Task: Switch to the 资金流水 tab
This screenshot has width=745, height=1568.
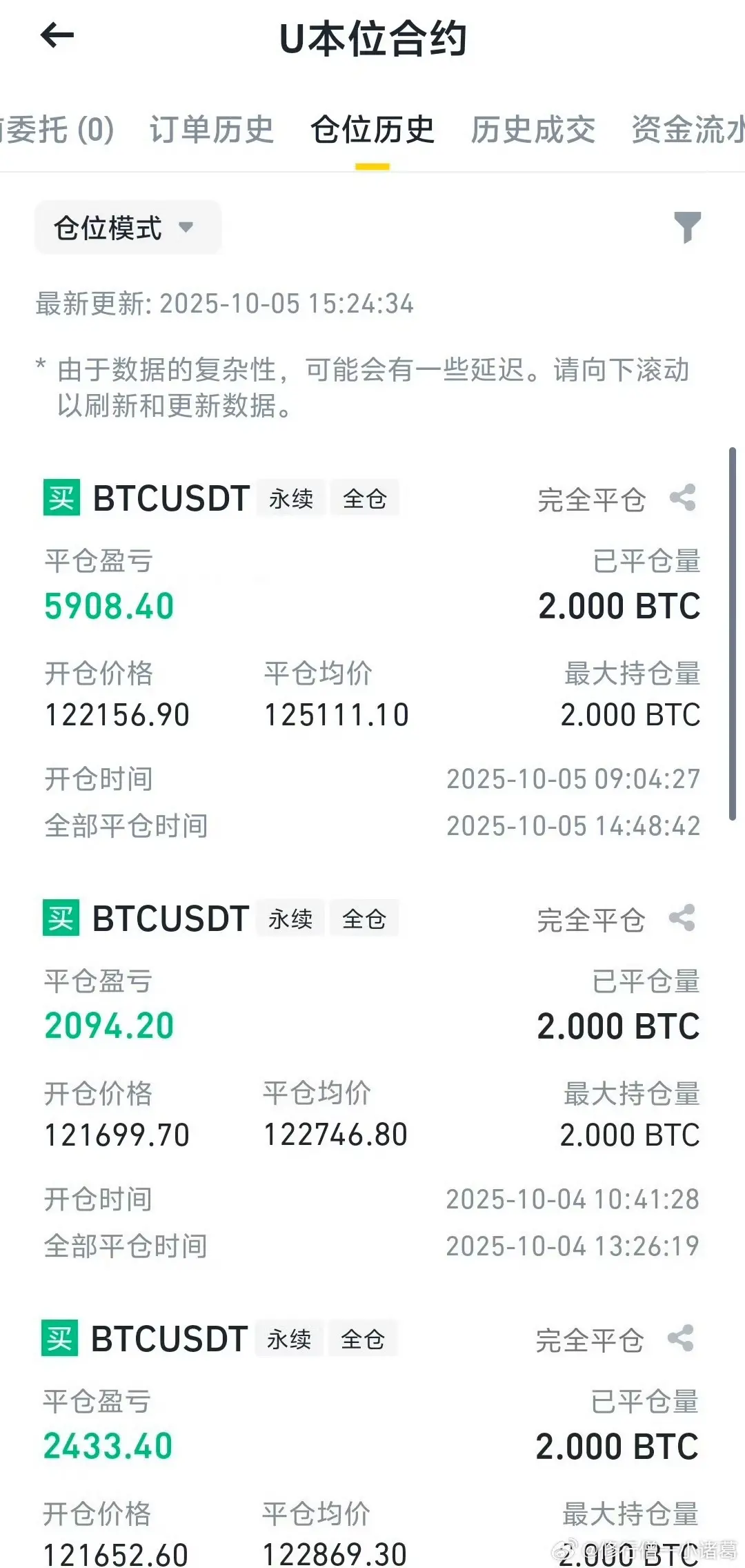Action: tap(687, 130)
